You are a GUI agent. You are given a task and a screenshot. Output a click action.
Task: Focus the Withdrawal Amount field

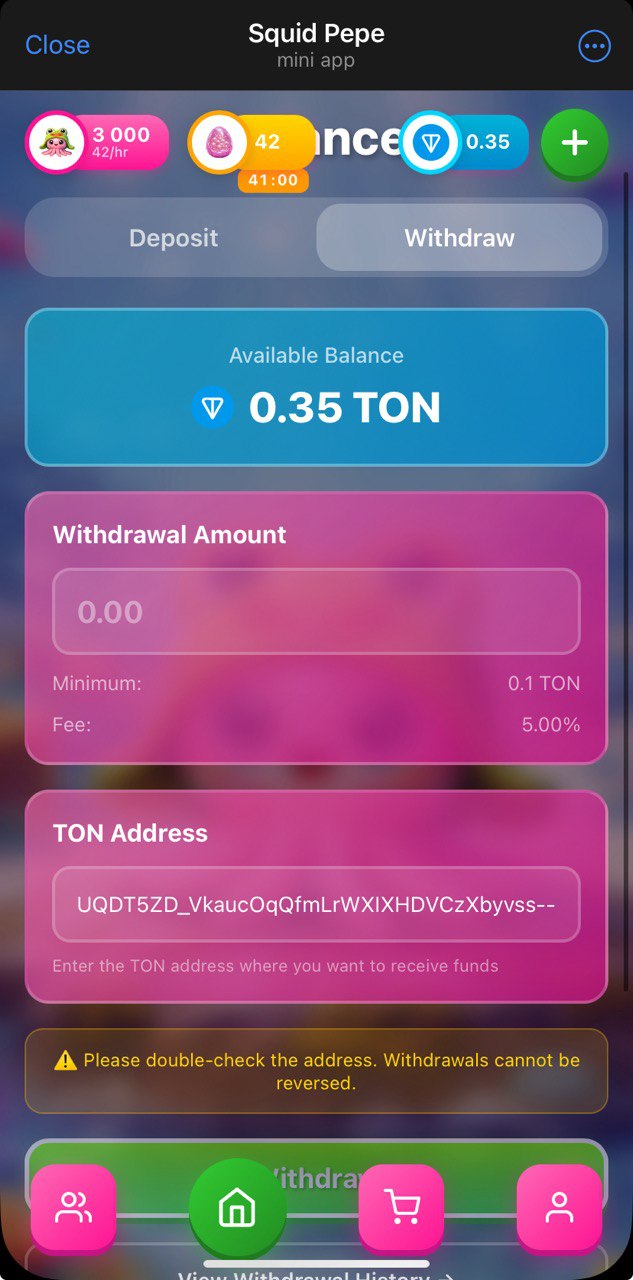click(x=316, y=611)
